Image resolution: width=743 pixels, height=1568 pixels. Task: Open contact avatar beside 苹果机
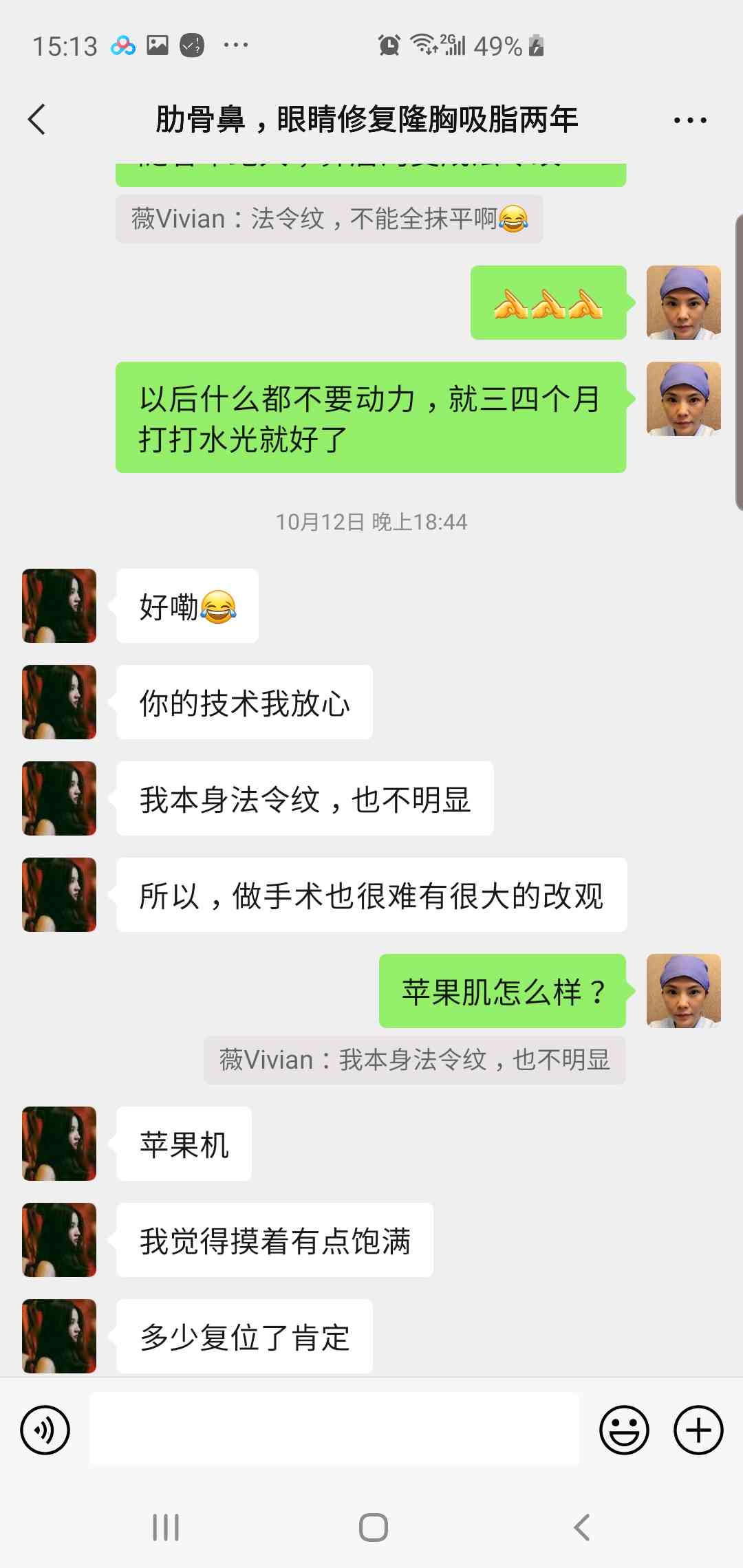(59, 1144)
